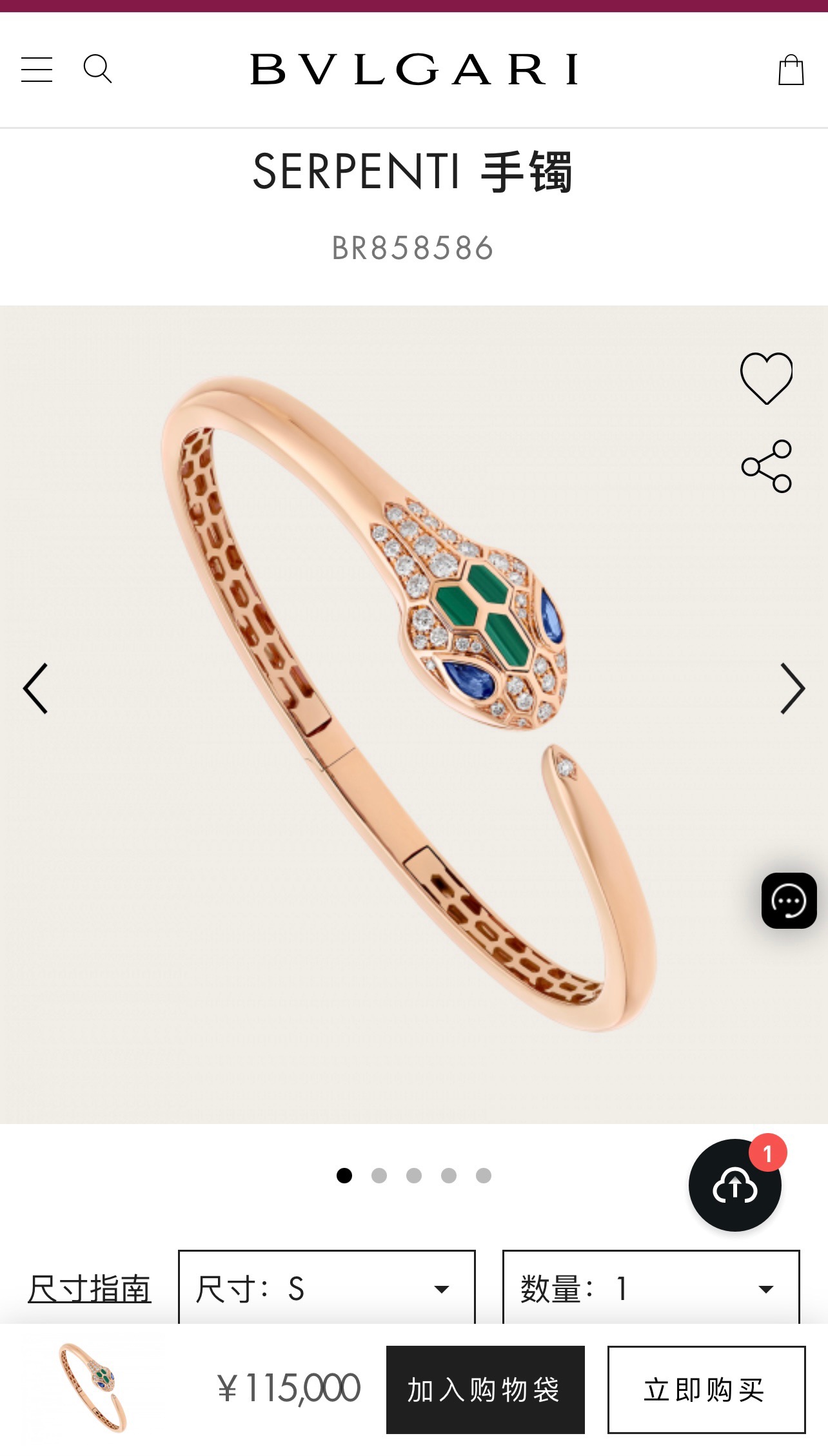The image size is (828, 1456).
Task: Show next product image
Action: (x=793, y=688)
